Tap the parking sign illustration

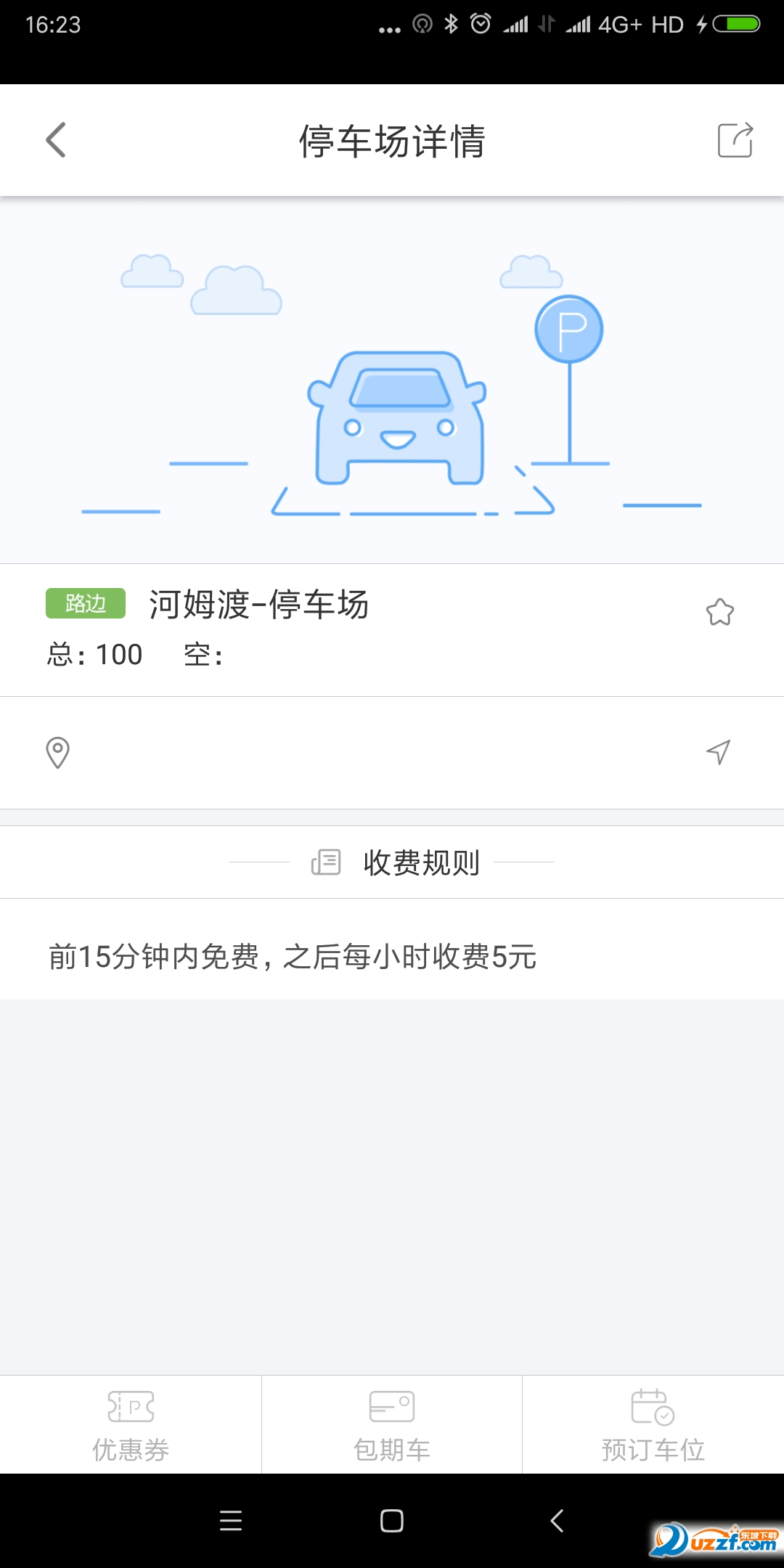(x=571, y=327)
